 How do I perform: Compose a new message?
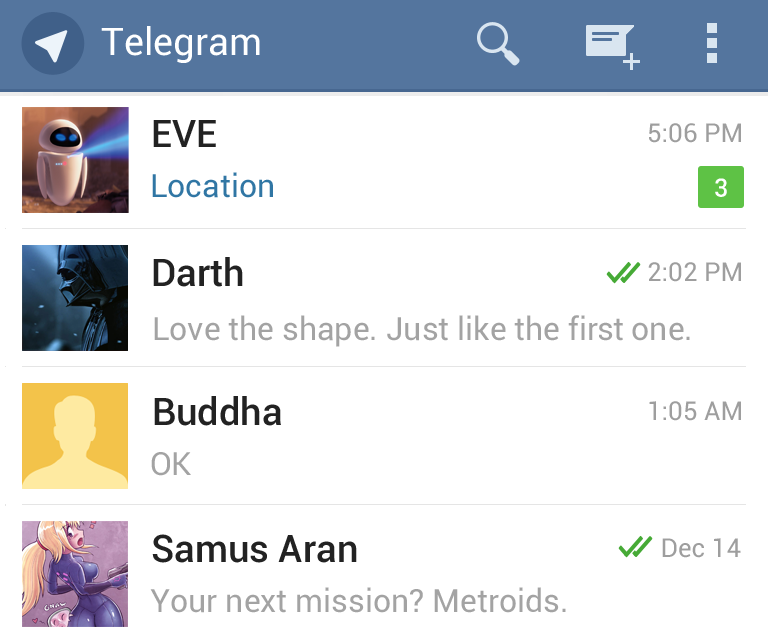tap(611, 45)
